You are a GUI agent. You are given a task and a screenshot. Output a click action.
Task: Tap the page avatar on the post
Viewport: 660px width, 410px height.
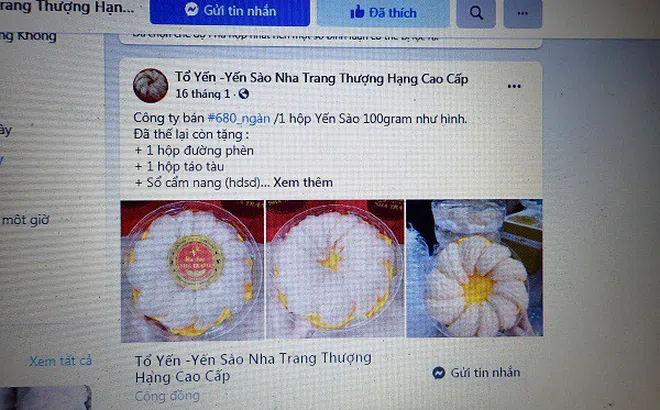tap(150, 86)
